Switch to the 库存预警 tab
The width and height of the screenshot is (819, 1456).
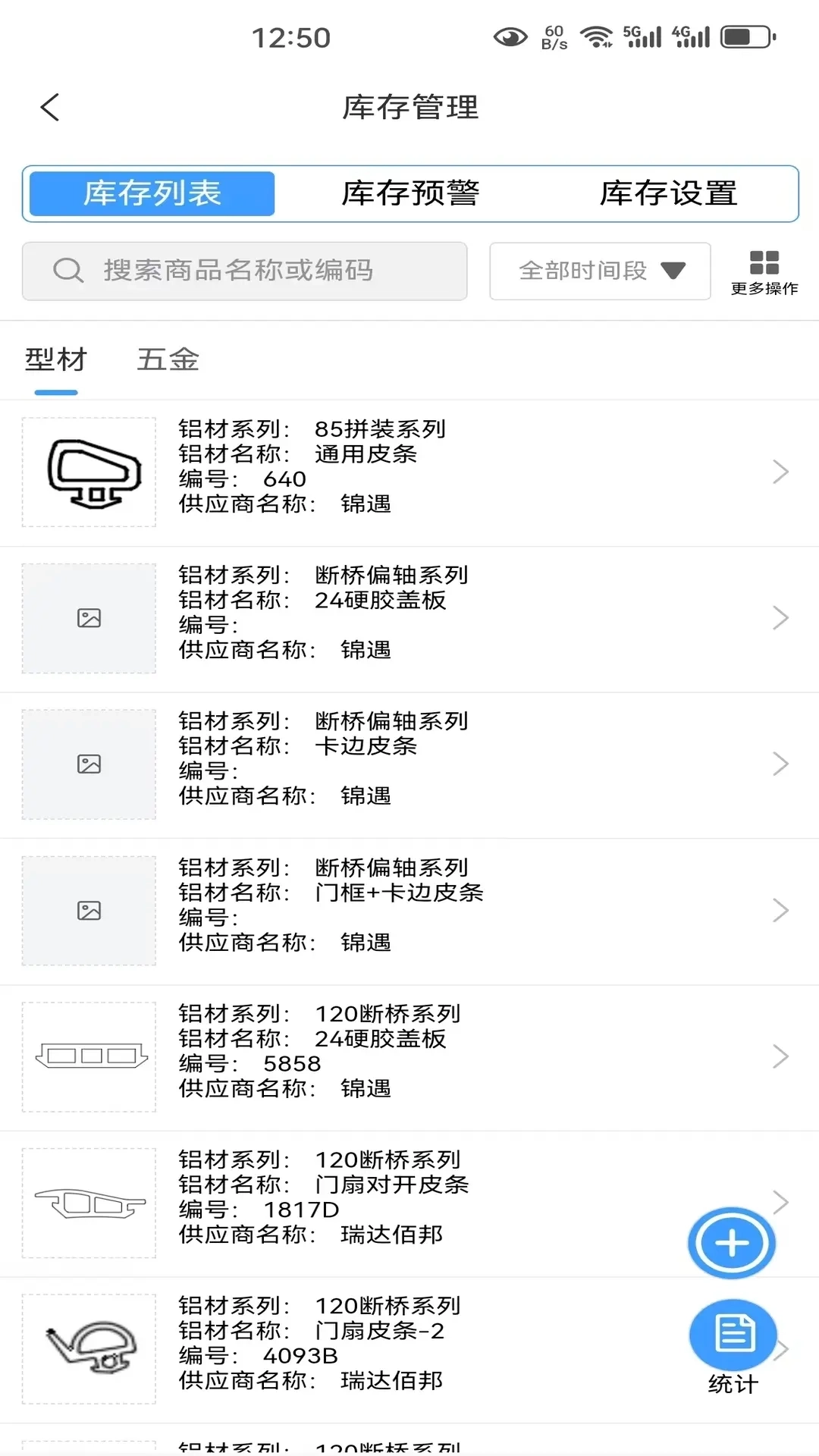(413, 193)
